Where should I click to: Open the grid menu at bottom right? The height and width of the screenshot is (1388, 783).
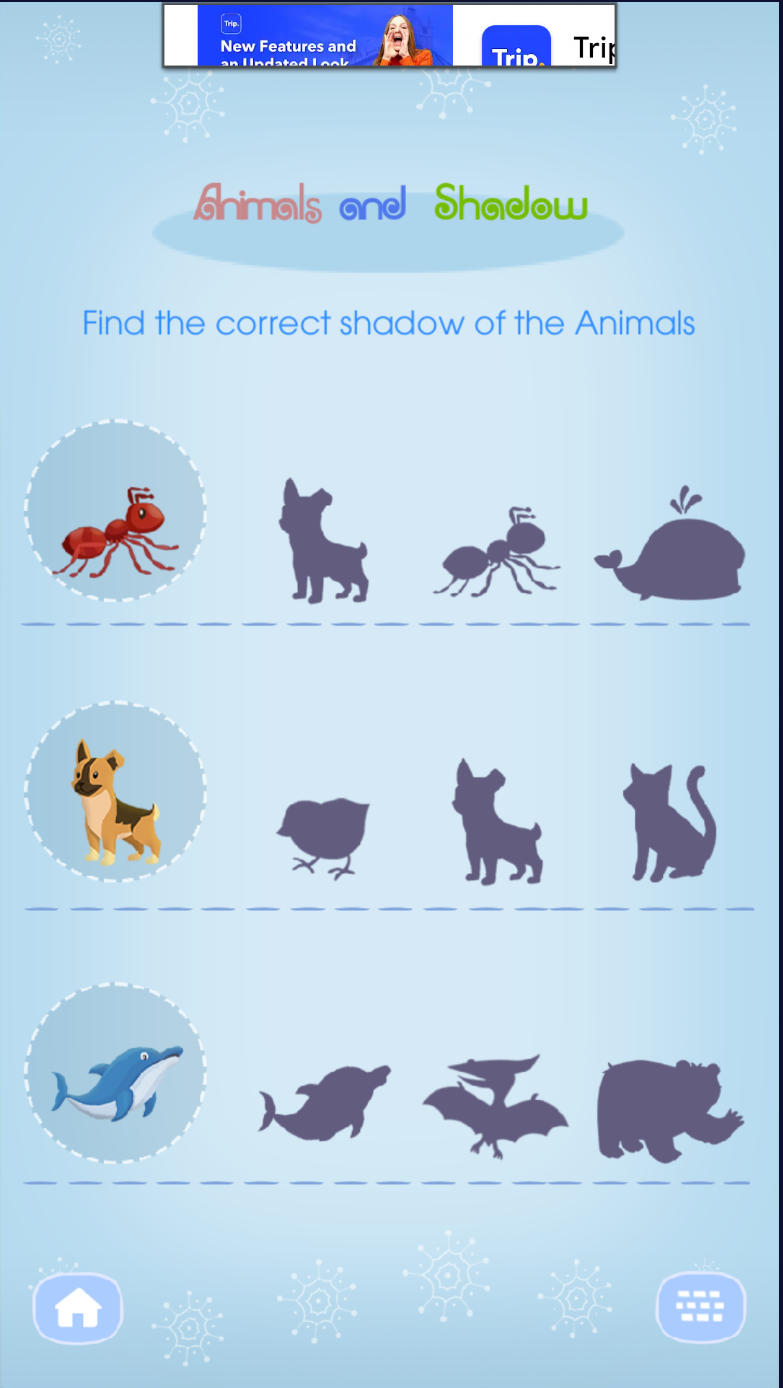click(x=700, y=1307)
